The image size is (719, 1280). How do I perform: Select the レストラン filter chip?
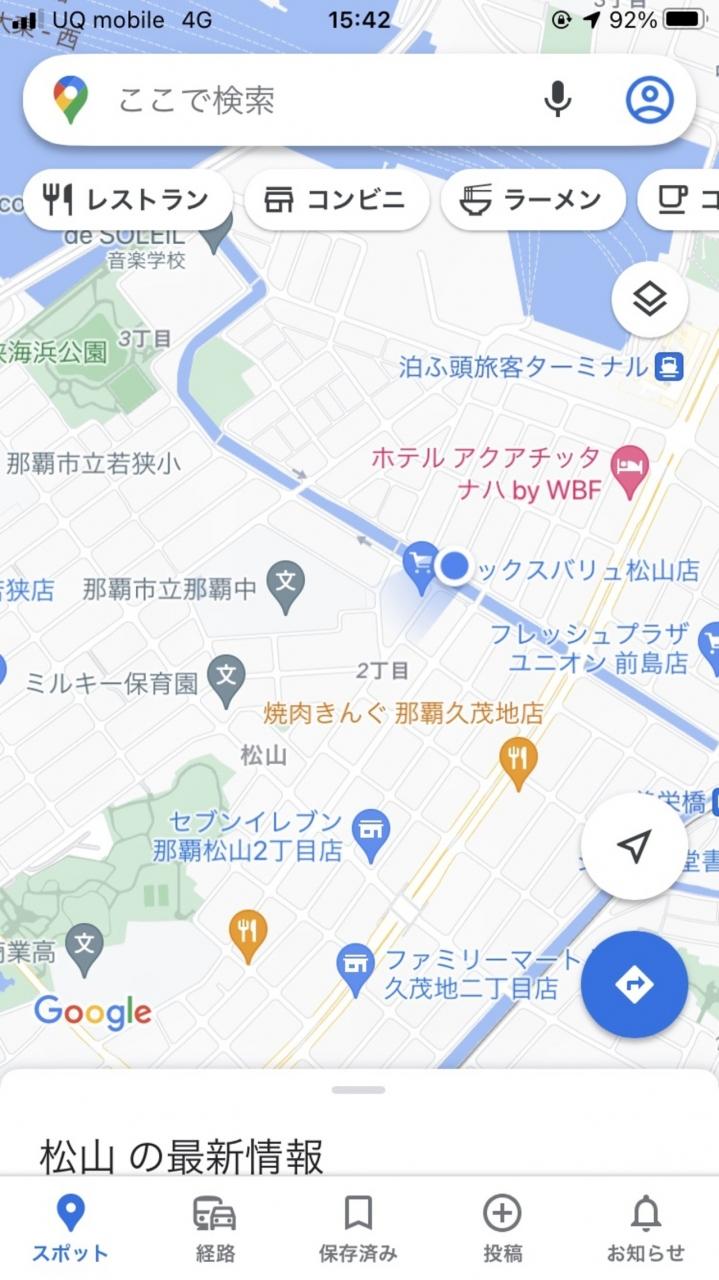click(x=128, y=200)
